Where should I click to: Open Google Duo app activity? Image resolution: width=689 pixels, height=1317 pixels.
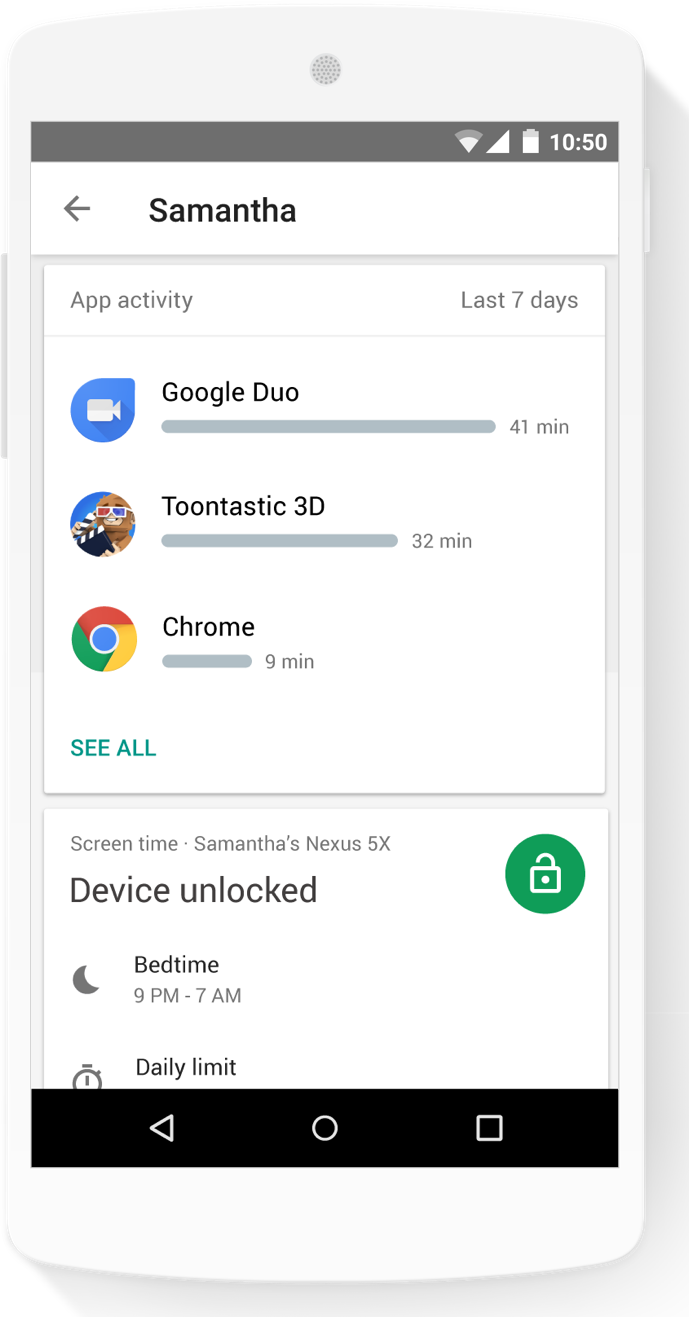(x=324, y=410)
